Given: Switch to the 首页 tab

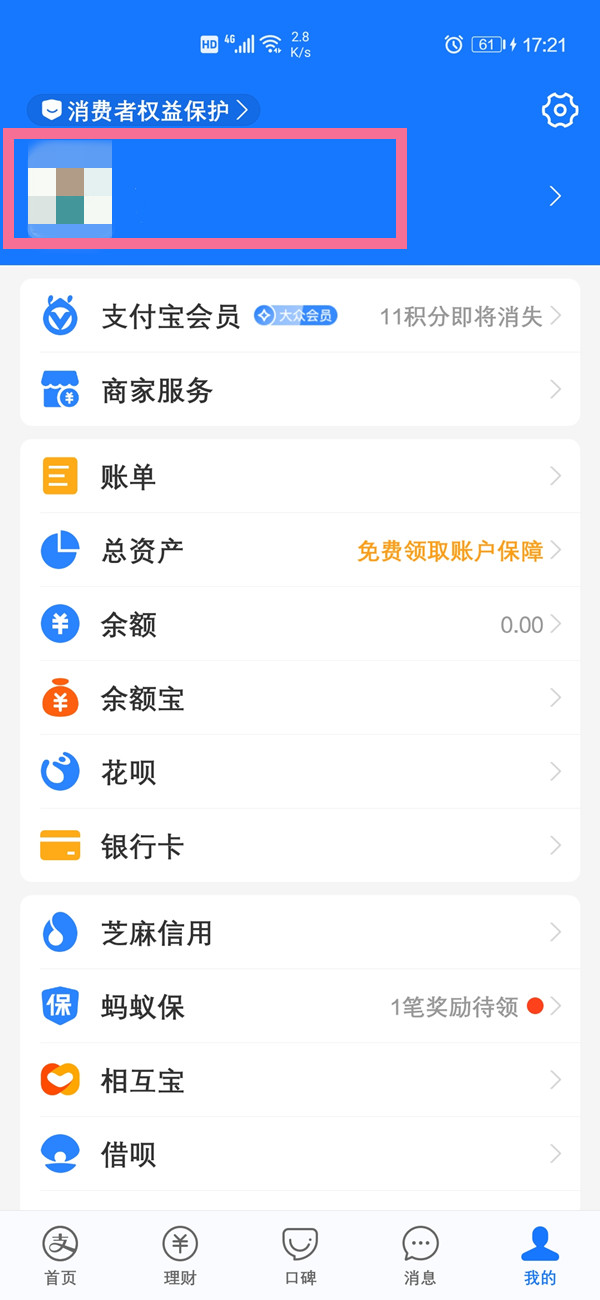Looking at the screenshot, I should tap(60, 1255).
